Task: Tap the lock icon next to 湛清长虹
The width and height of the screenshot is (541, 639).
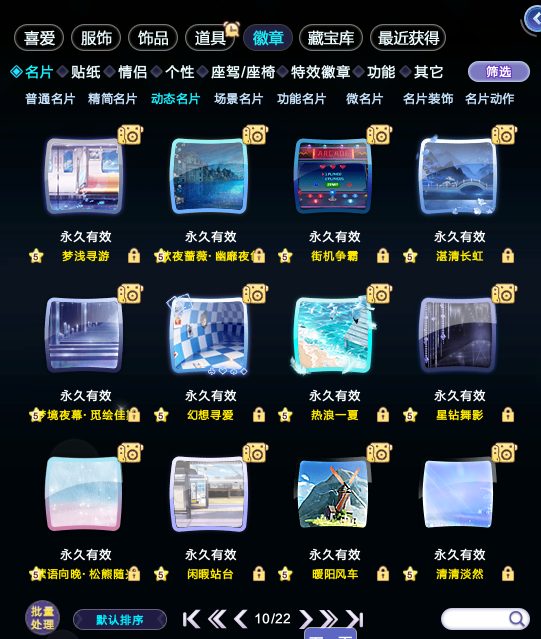Action: [x=508, y=256]
